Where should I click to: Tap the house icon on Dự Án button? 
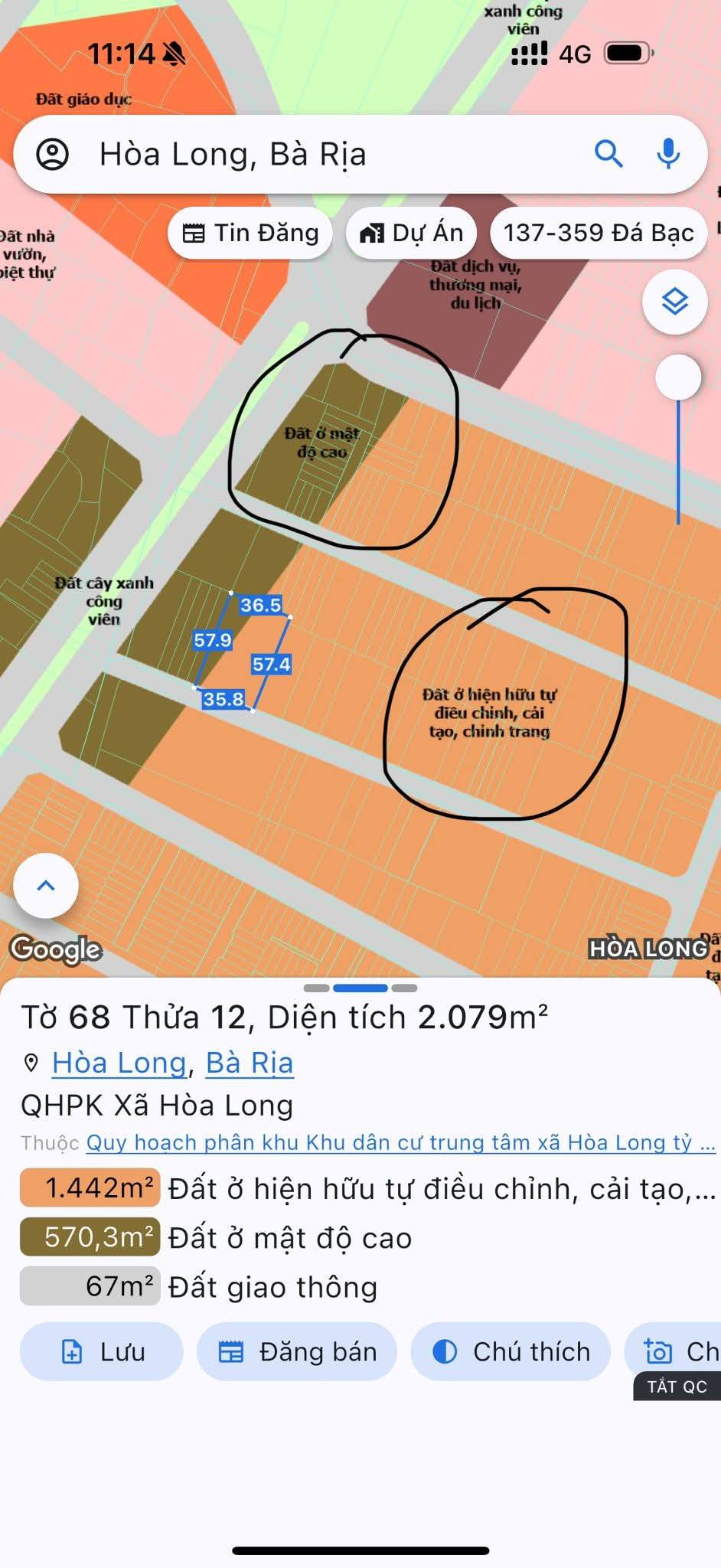pyautogui.click(x=374, y=233)
